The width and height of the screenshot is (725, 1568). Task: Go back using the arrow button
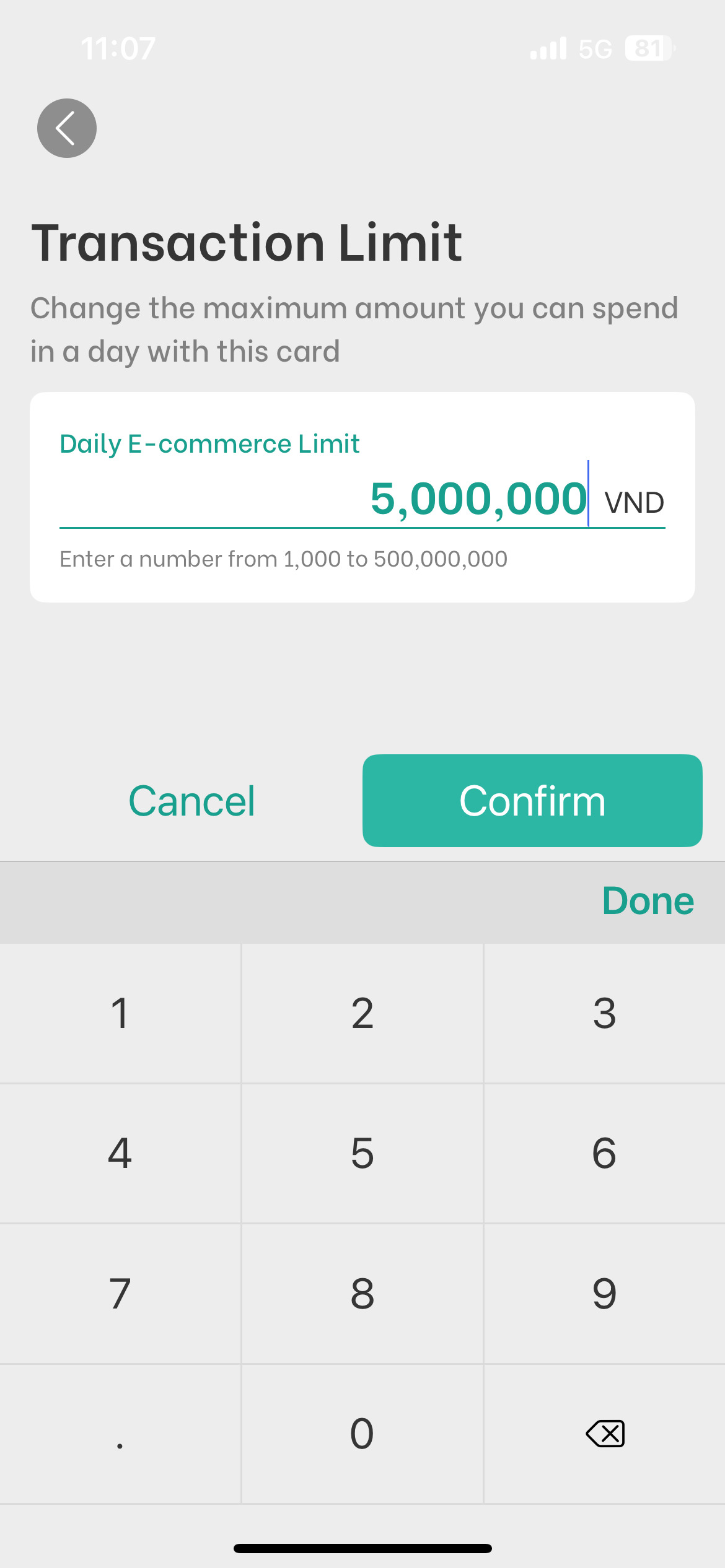[x=67, y=128]
